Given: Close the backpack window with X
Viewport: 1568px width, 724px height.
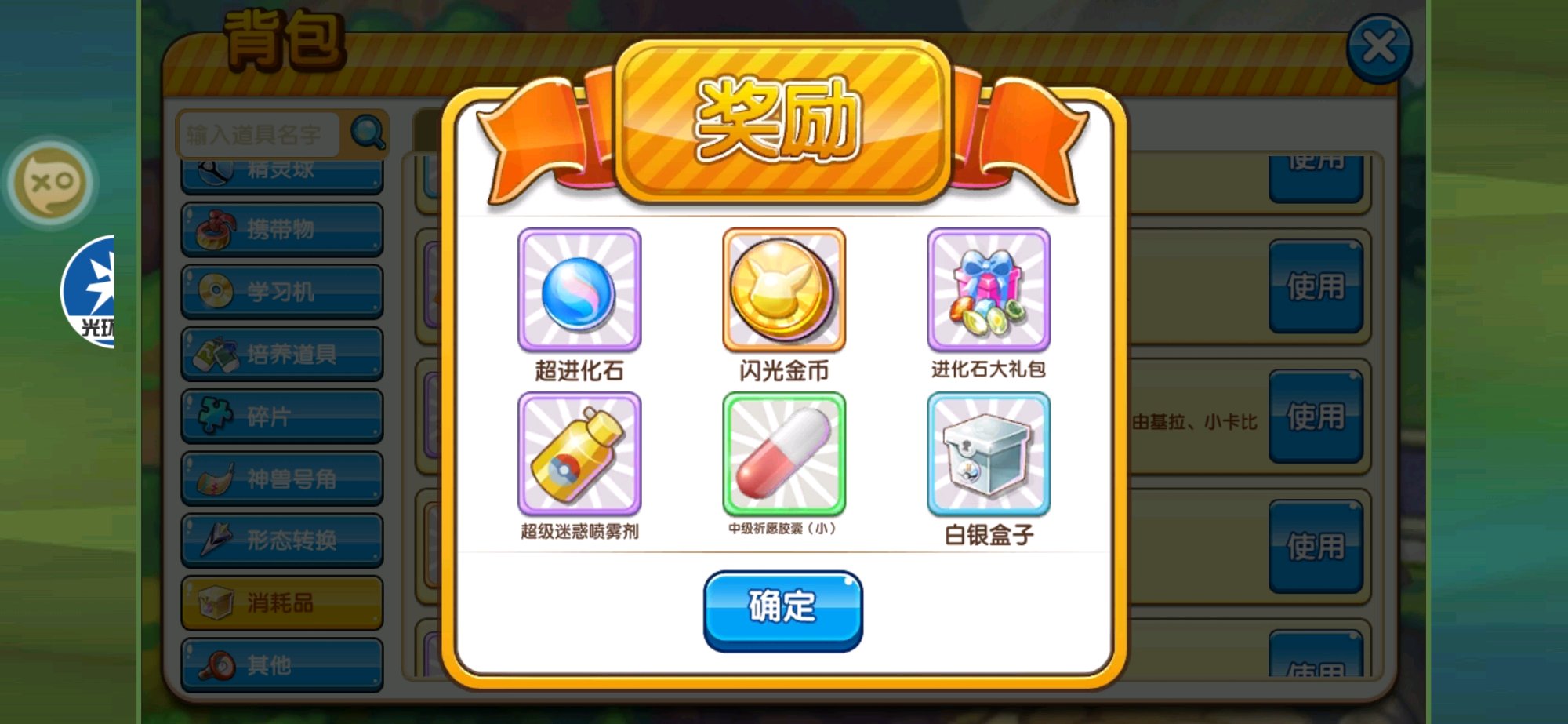Looking at the screenshot, I should pos(1379,49).
